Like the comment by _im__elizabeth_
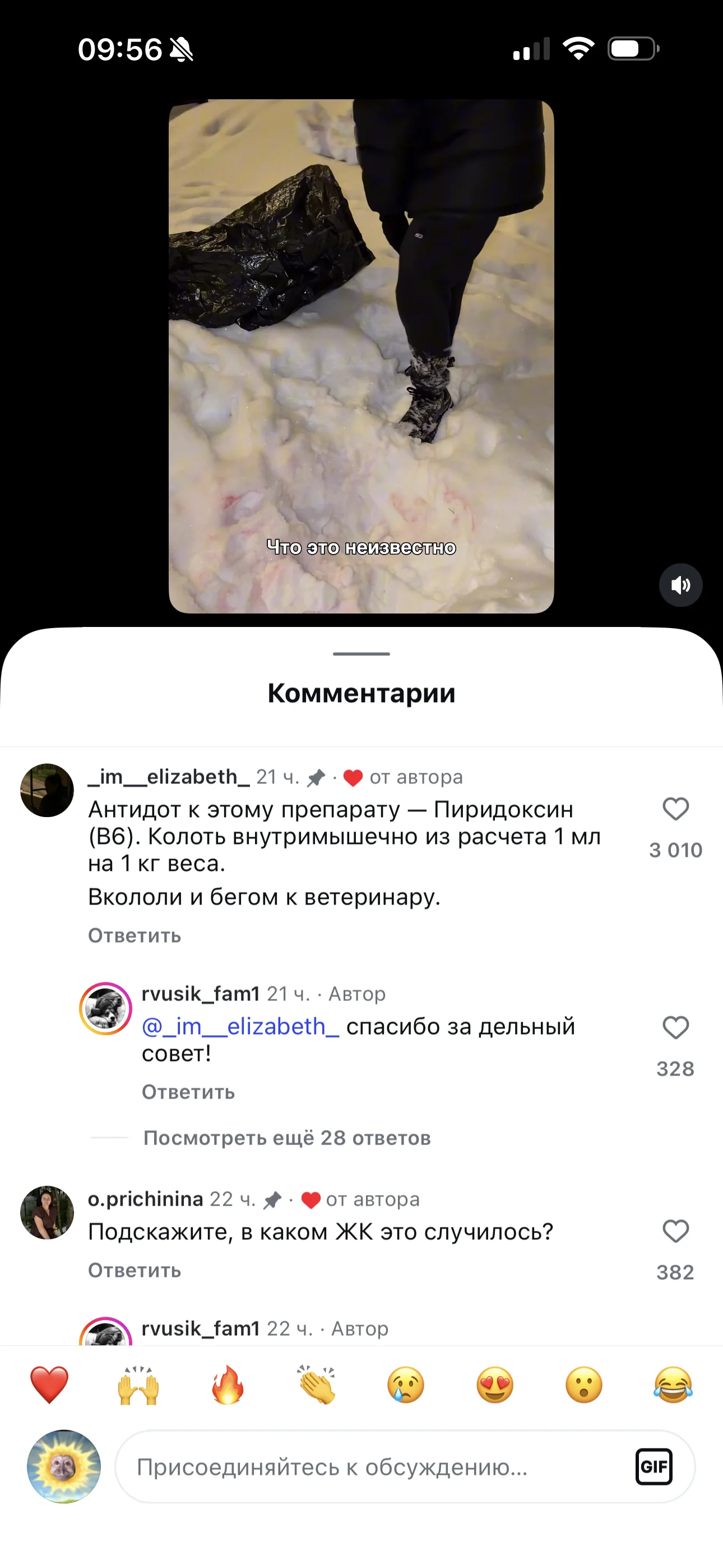Viewport: 723px width, 1568px height. click(x=675, y=809)
